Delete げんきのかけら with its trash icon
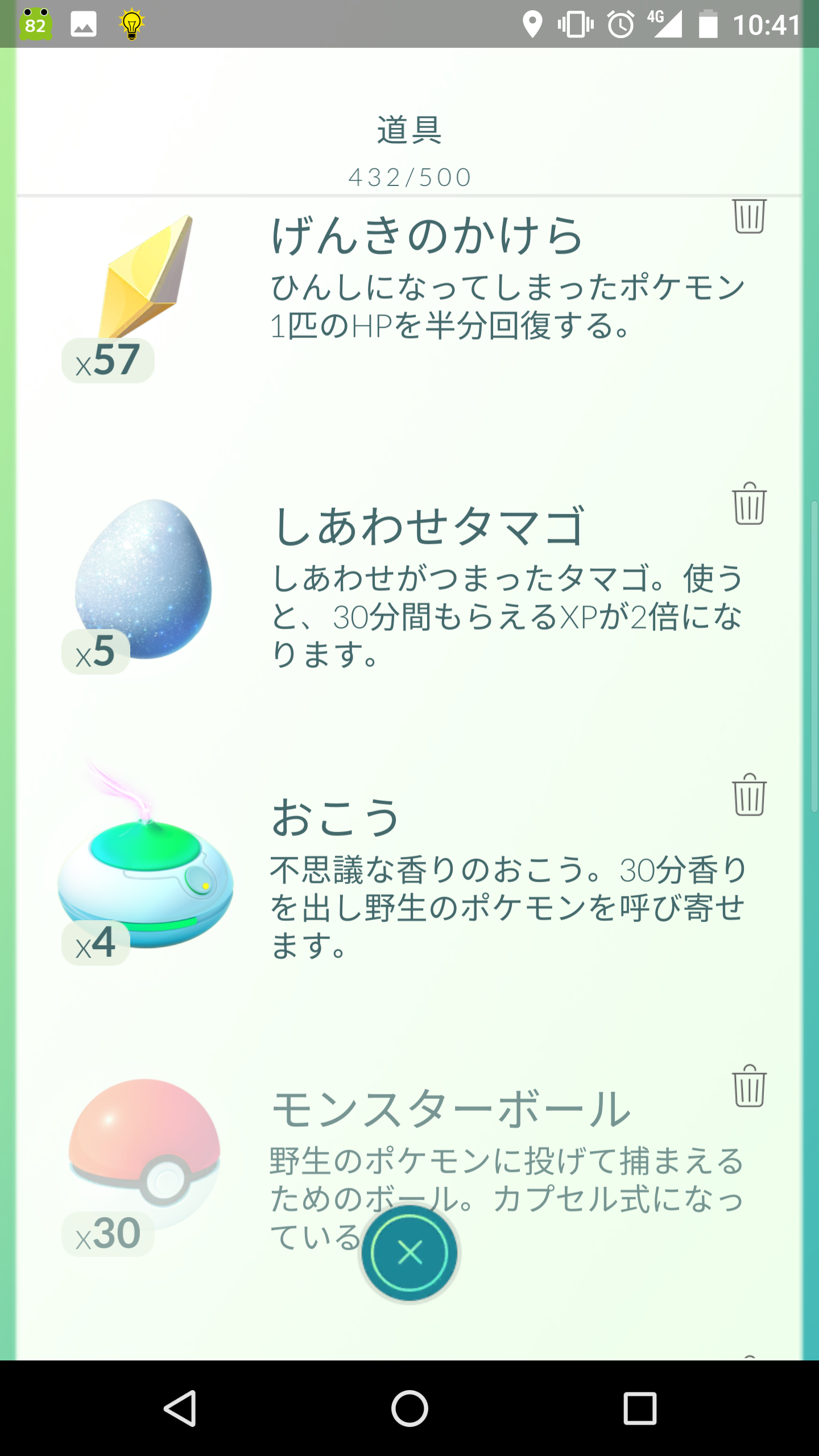This screenshot has height=1456, width=819. 749,217
